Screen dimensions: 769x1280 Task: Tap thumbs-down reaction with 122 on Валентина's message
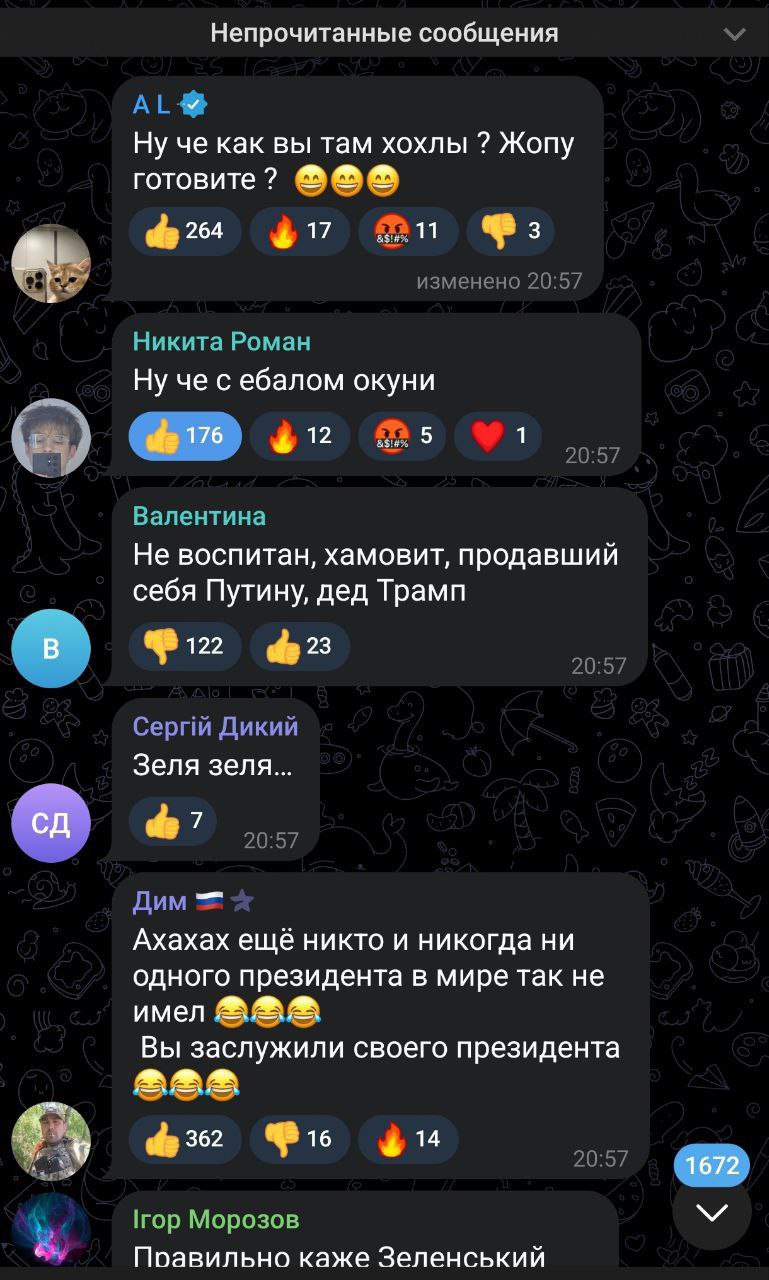[184, 646]
